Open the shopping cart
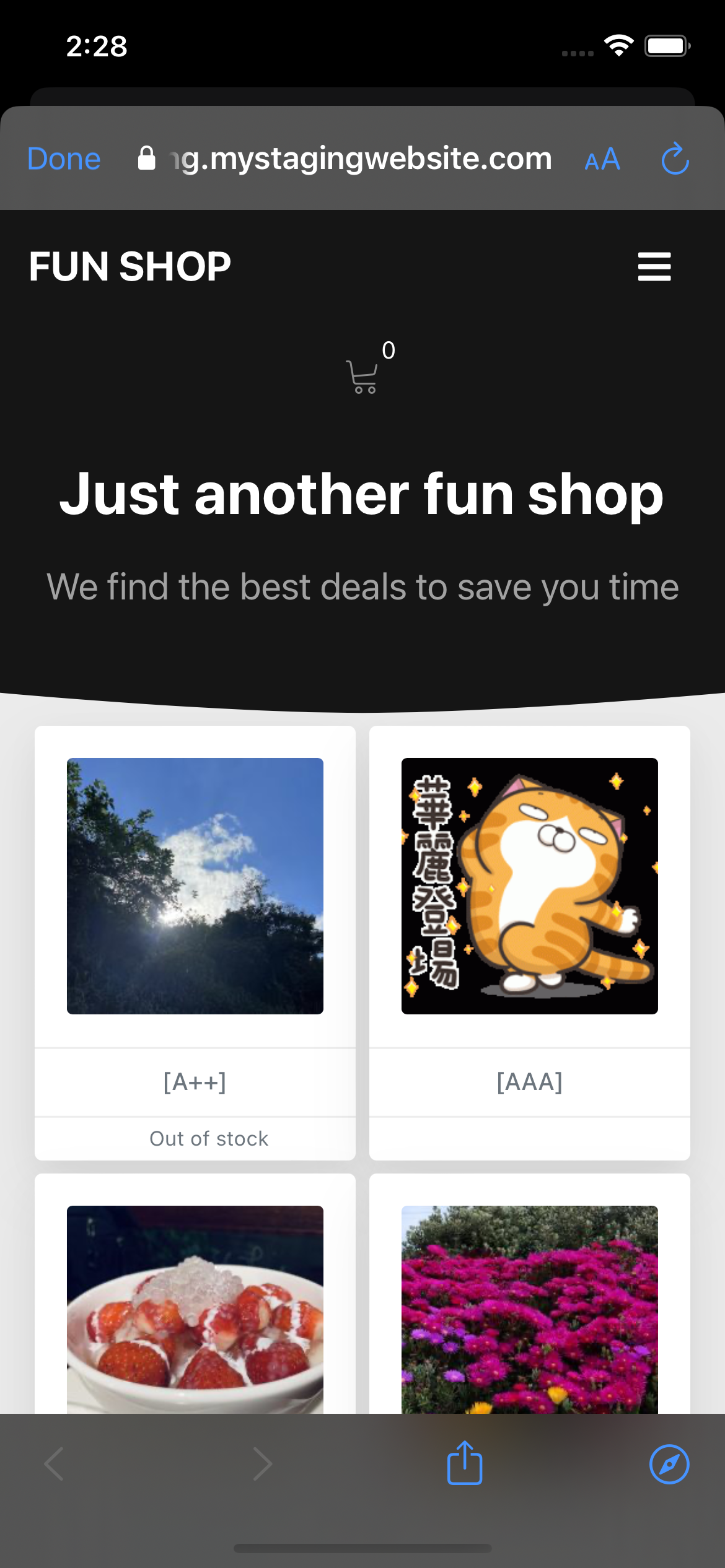This screenshot has height=1568, width=725. coord(363,375)
